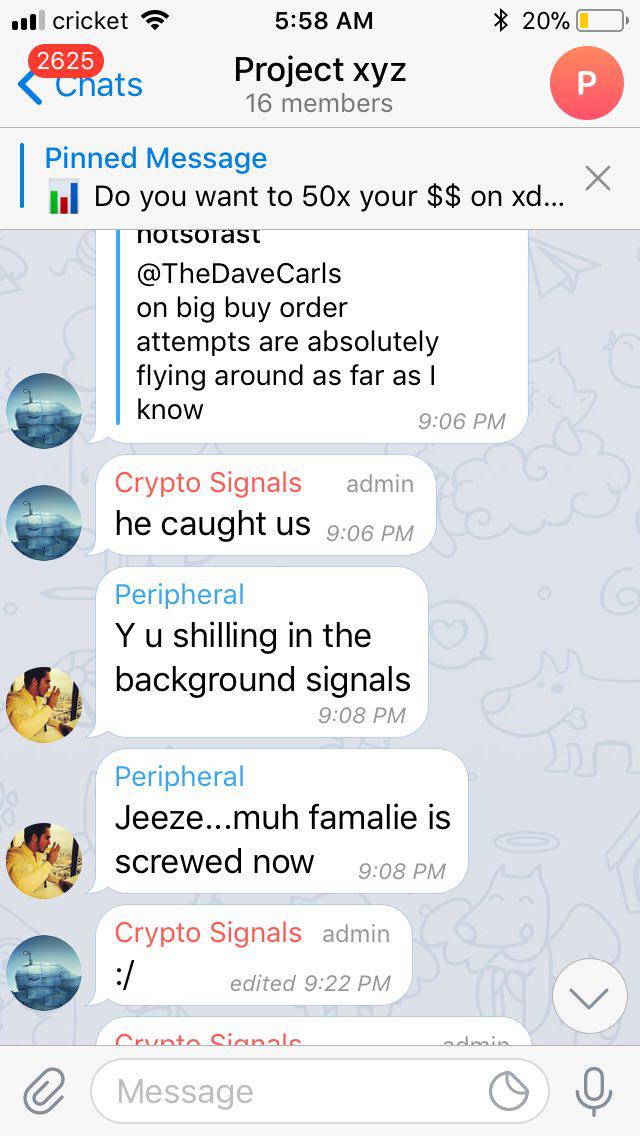
Task: Open the sticker panel icon
Action: [x=509, y=1091]
